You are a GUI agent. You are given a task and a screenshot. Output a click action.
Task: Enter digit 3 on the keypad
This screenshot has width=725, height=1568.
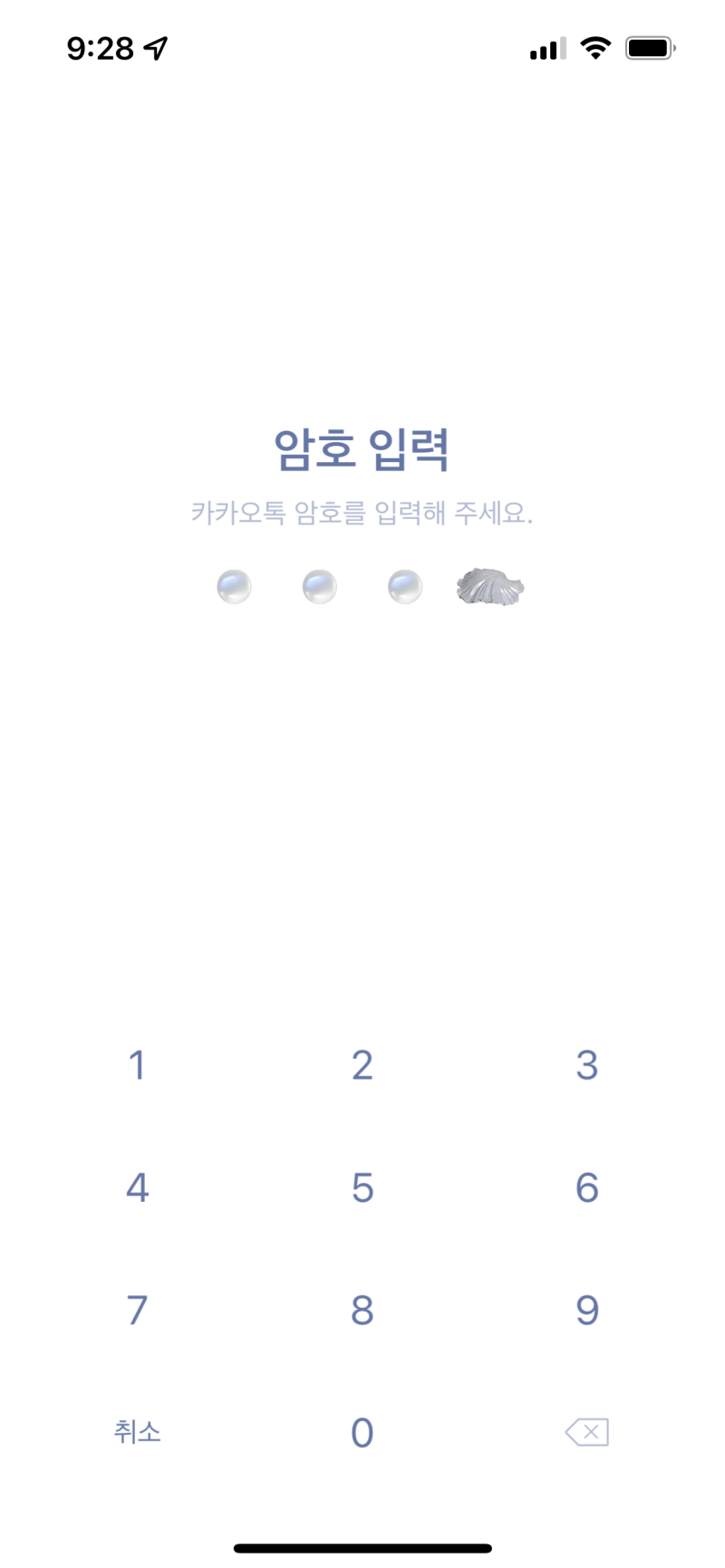click(x=587, y=1065)
